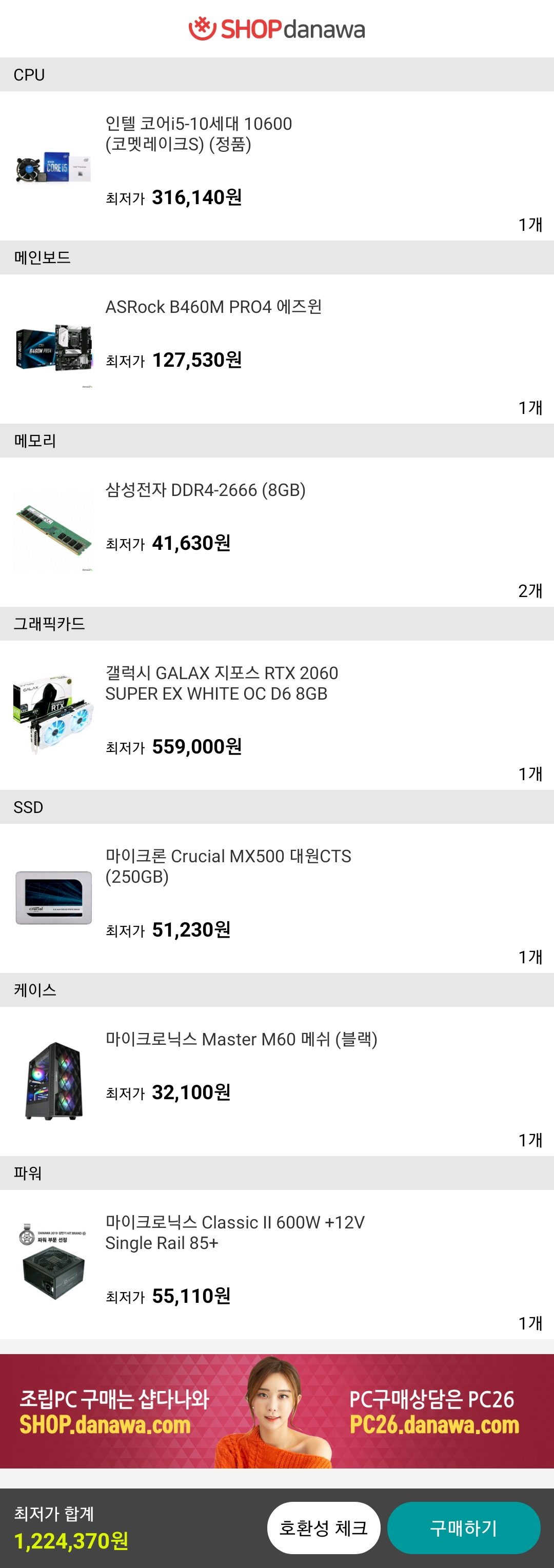Open the Intel Core i5-10600 CPU item
Image resolution: width=554 pixels, height=1568 pixels.
199,134
